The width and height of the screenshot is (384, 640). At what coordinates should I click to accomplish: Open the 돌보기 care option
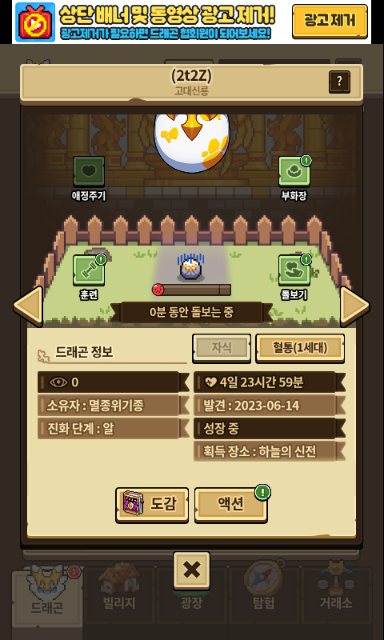[x=294, y=270]
